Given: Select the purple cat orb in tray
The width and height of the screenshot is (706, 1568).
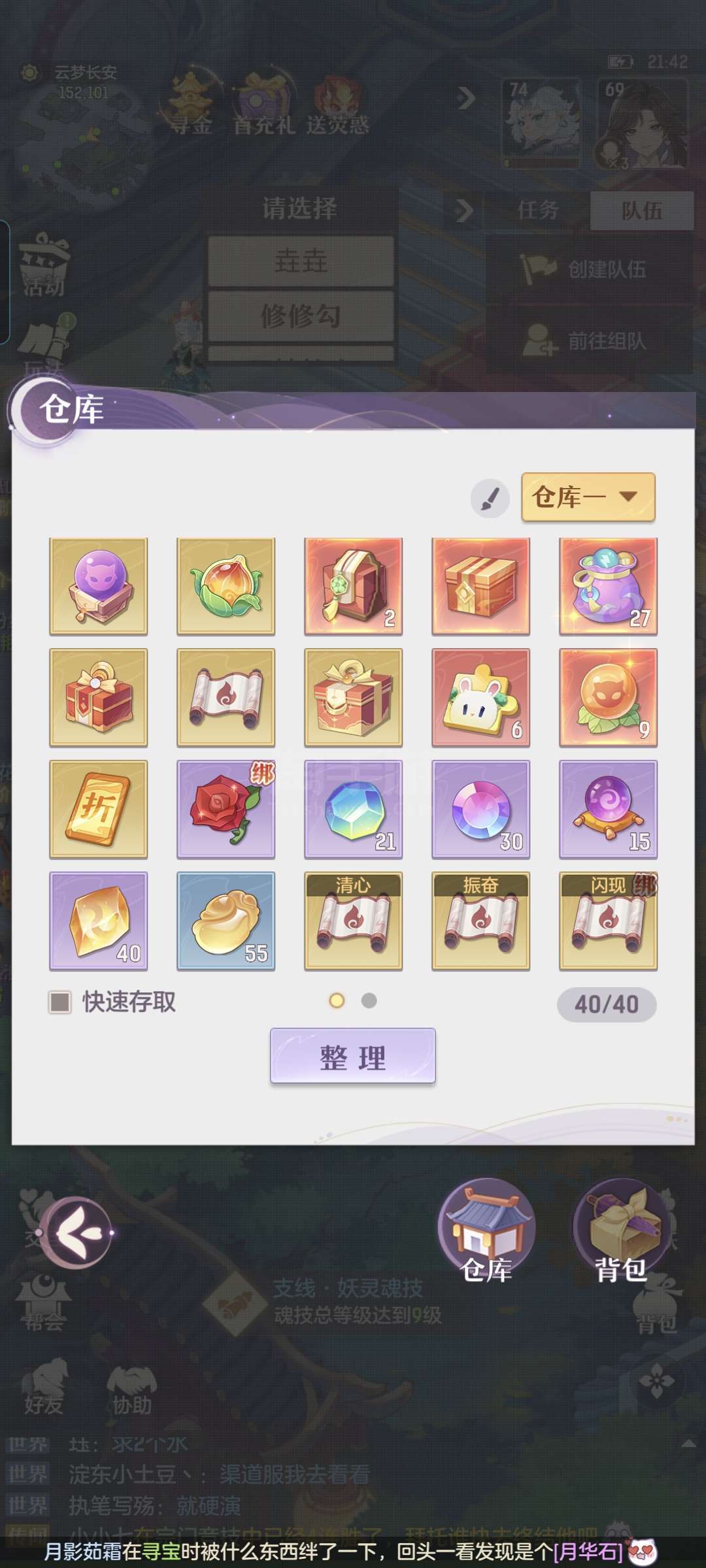Looking at the screenshot, I should pyautogui.click(x=99, y=586).
